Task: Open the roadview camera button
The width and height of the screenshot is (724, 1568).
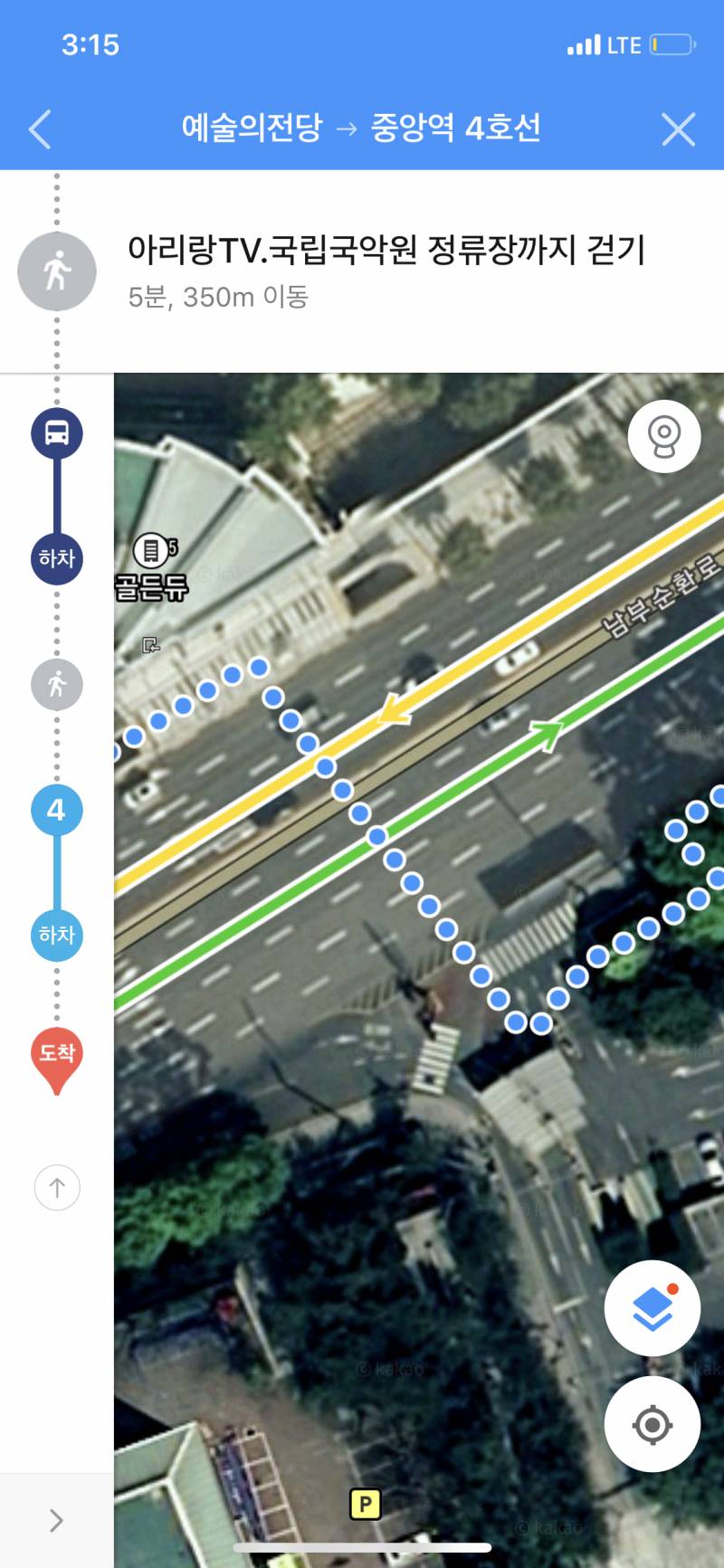Action: pyautogui.click(x=664, y=436)
